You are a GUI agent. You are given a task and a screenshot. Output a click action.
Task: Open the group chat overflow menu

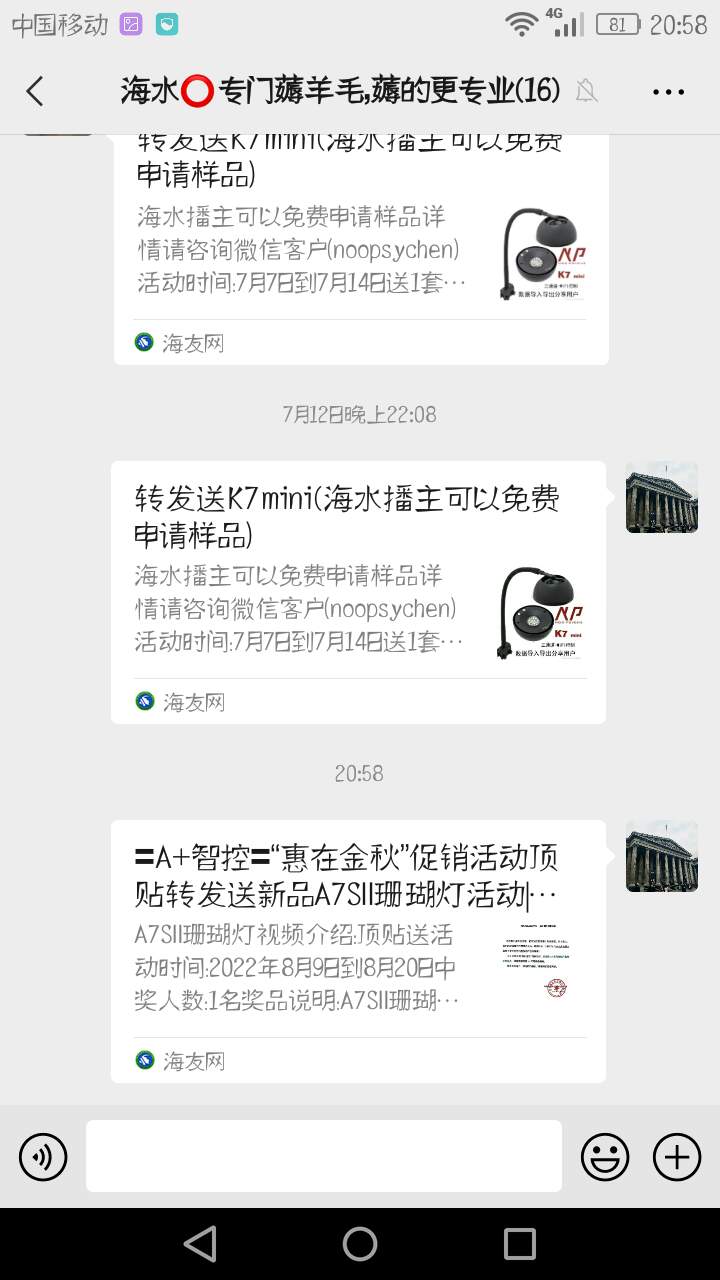668,92
